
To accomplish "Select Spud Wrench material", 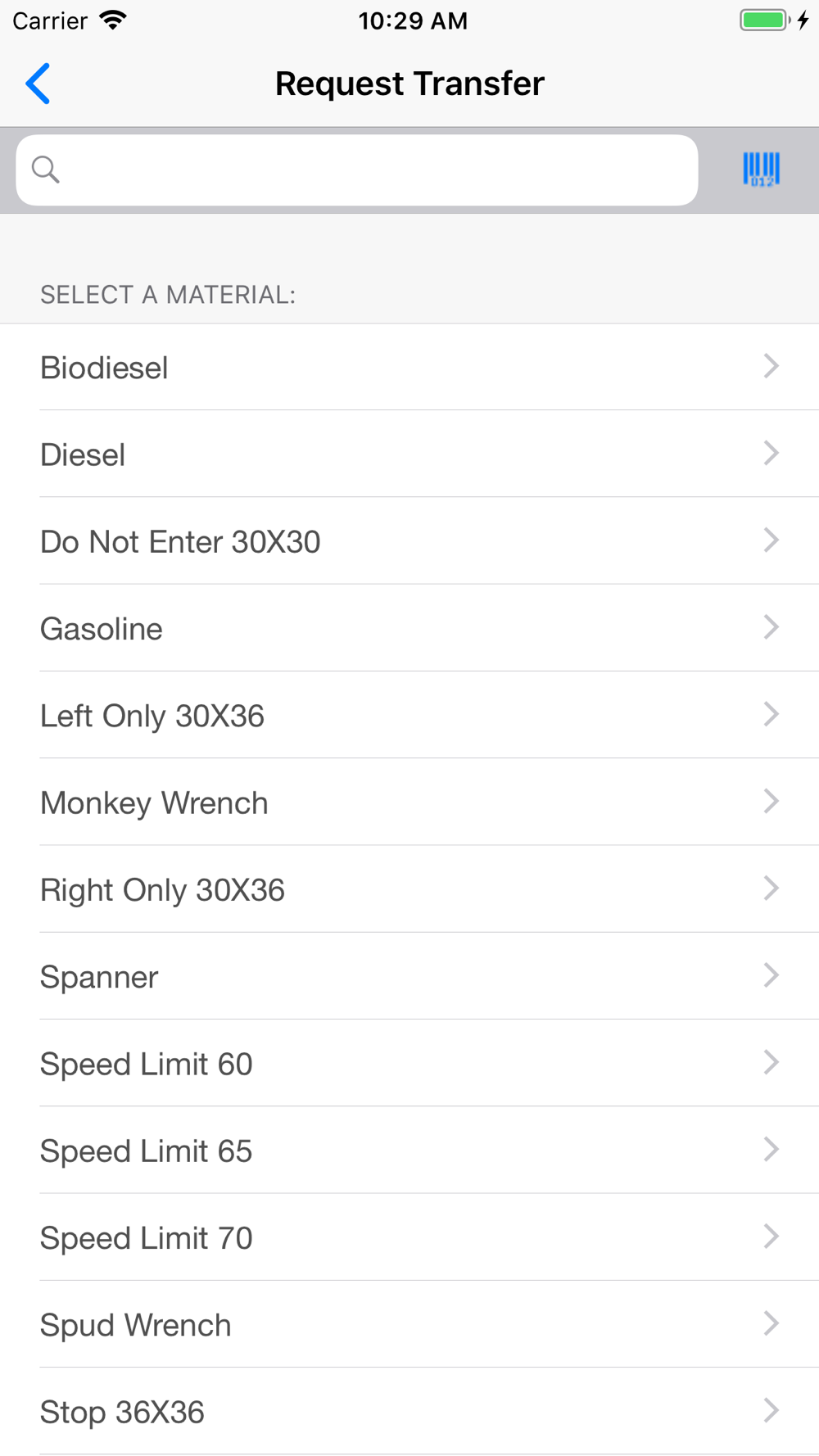I will point(409,1324).
